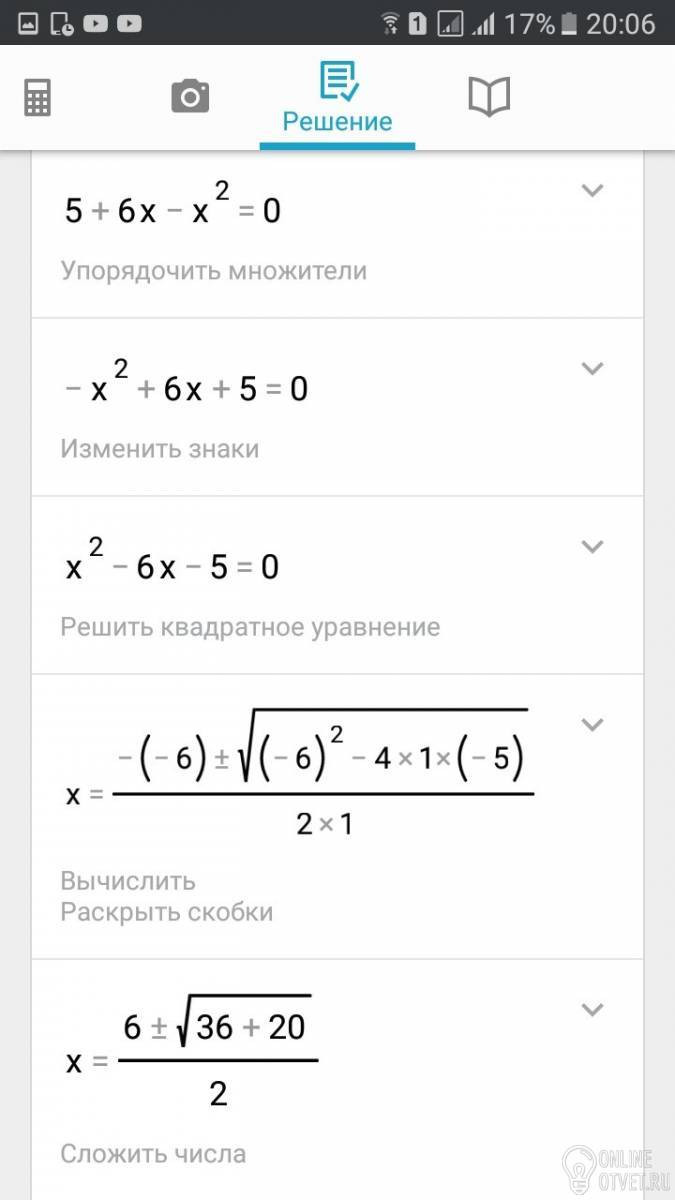This screenshot has height=1200, width=675.
Task: Open the book tab
Action: (489, 97)
